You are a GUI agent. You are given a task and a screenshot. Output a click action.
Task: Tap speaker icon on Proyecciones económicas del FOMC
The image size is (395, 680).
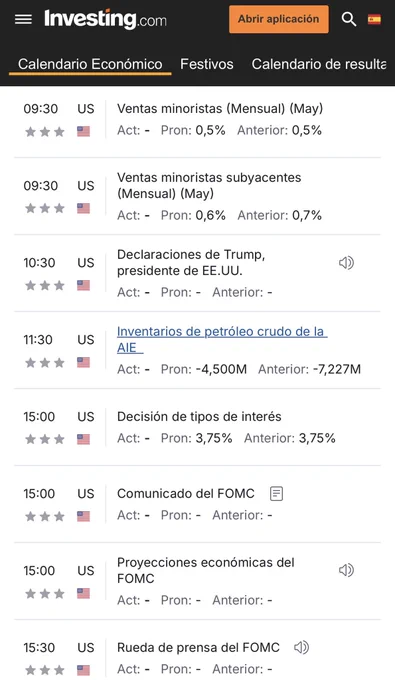tap(346, 570)
